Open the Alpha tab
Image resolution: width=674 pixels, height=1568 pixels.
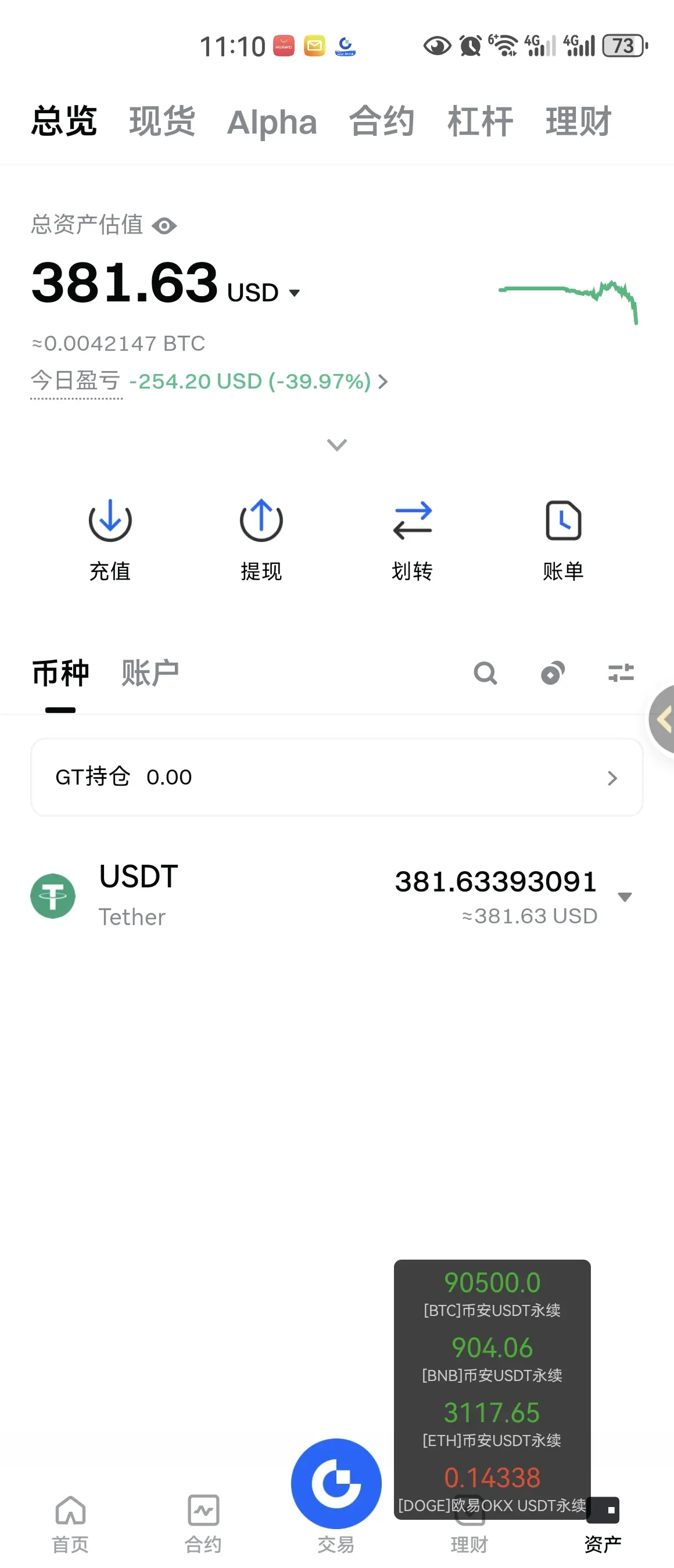(x=271, y=123)
